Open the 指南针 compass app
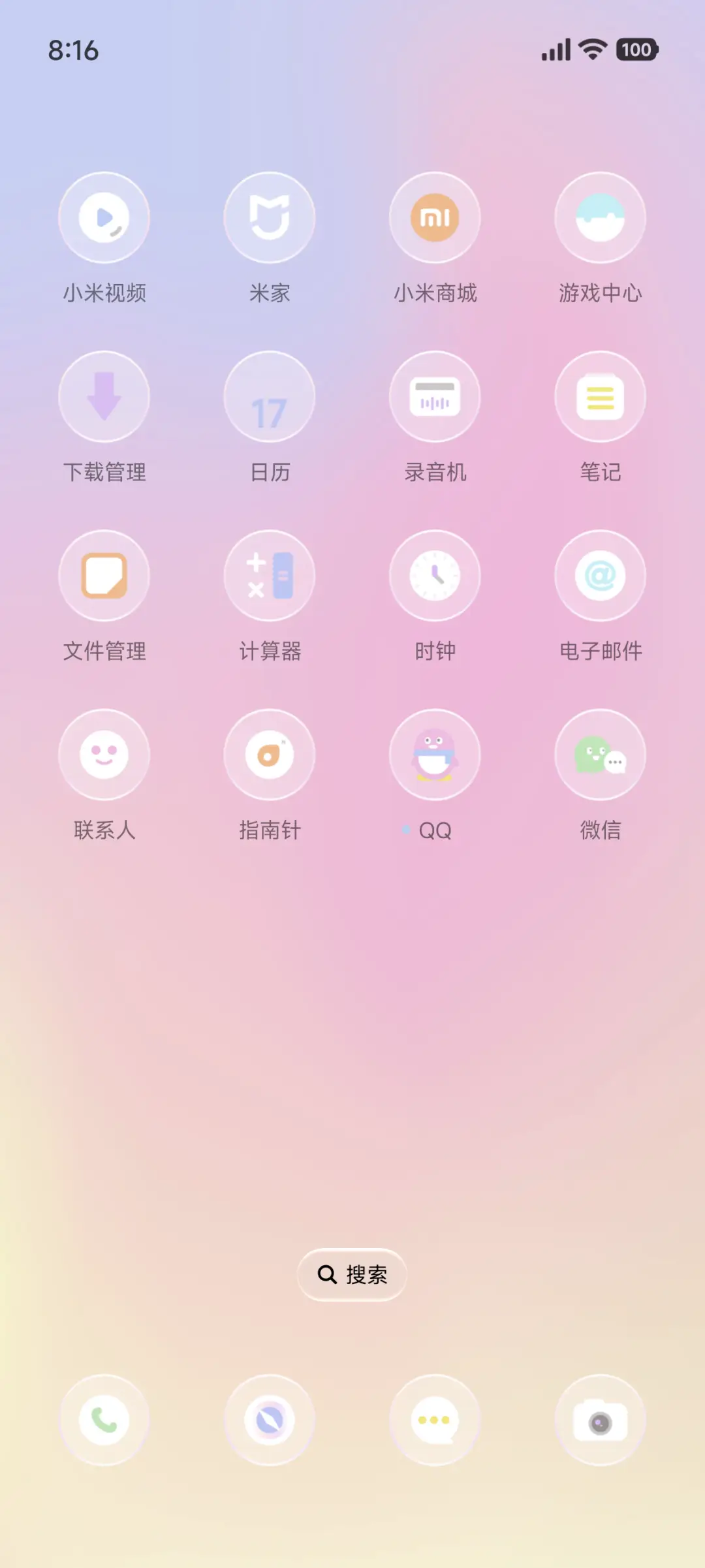Image resolution: width=705 pixels, height=1568 pixels. tap(270, 754)
